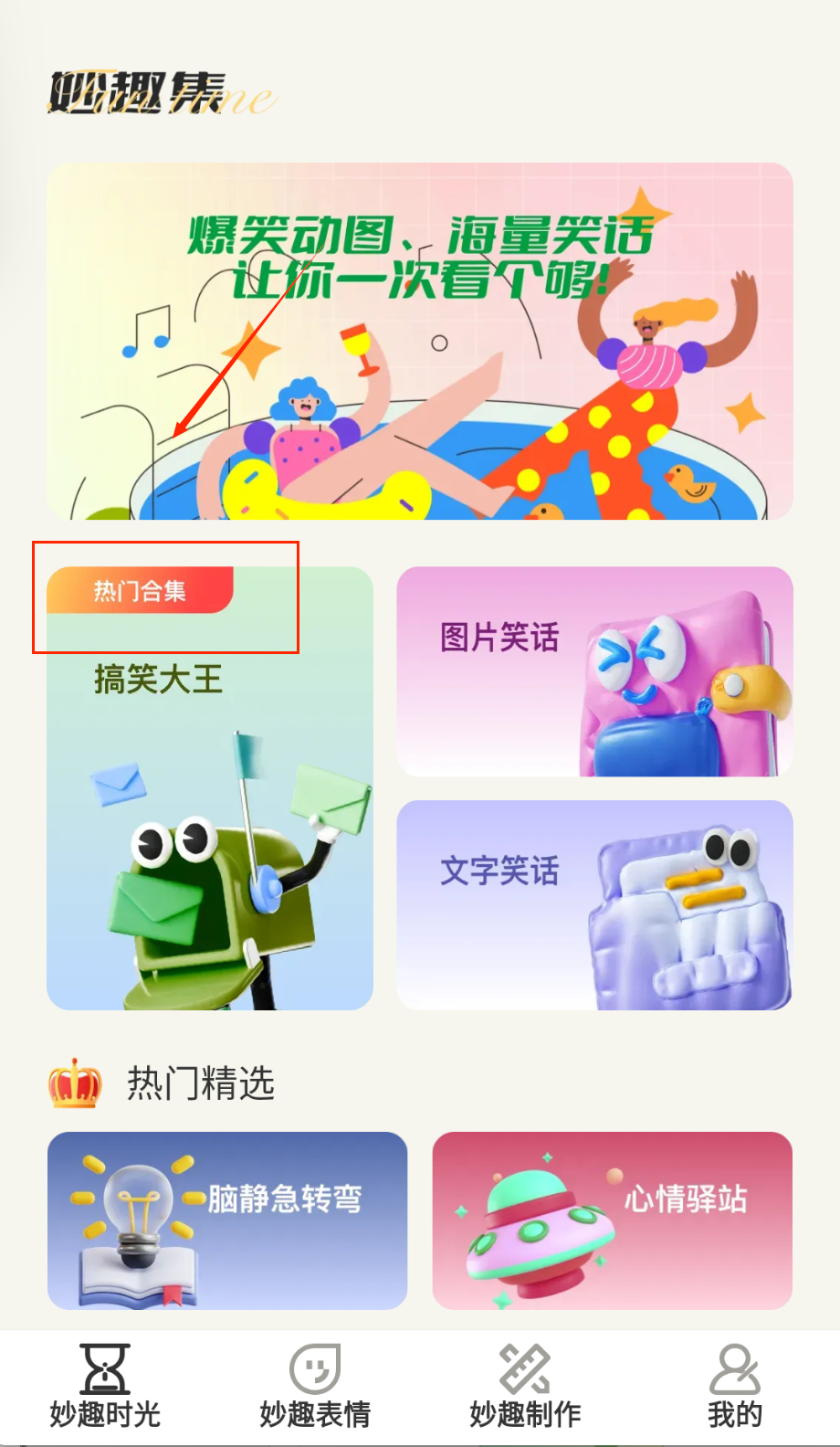Image resolution: width=840 pixels, height=1447 pixels.
Task: Open the 我的 profile tab
Action: point(734,1386)
